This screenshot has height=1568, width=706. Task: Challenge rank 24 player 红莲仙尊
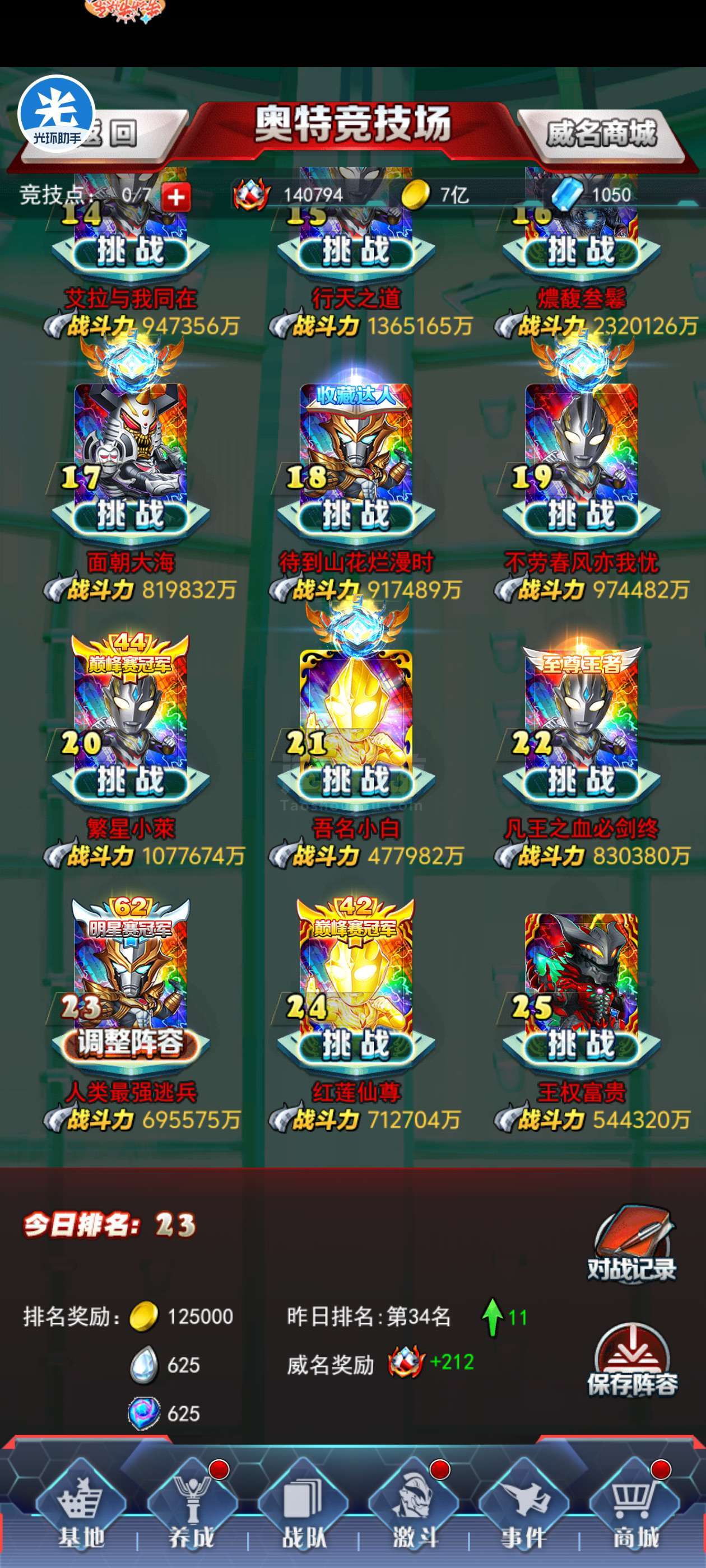coord(356,1043)
